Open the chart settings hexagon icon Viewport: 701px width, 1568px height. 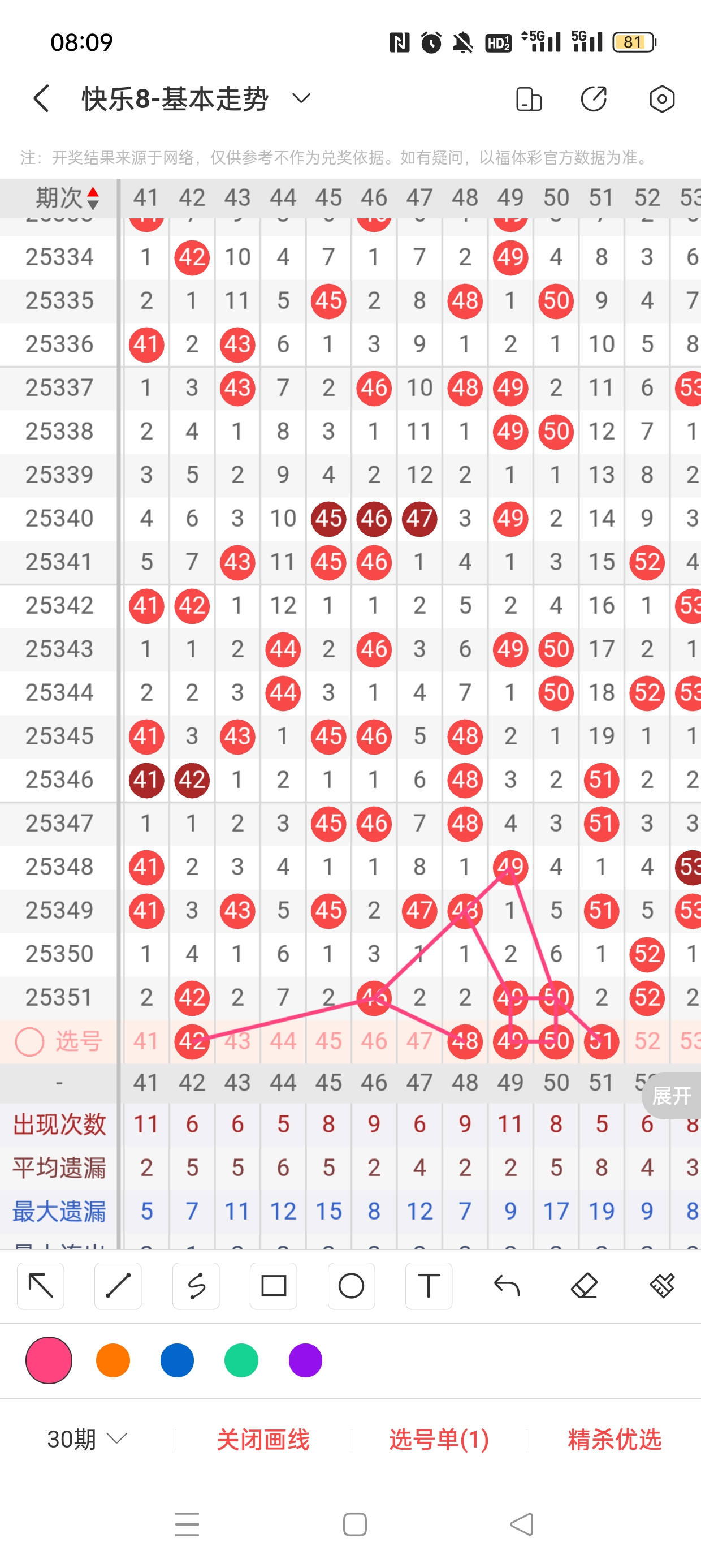(661, 99)
